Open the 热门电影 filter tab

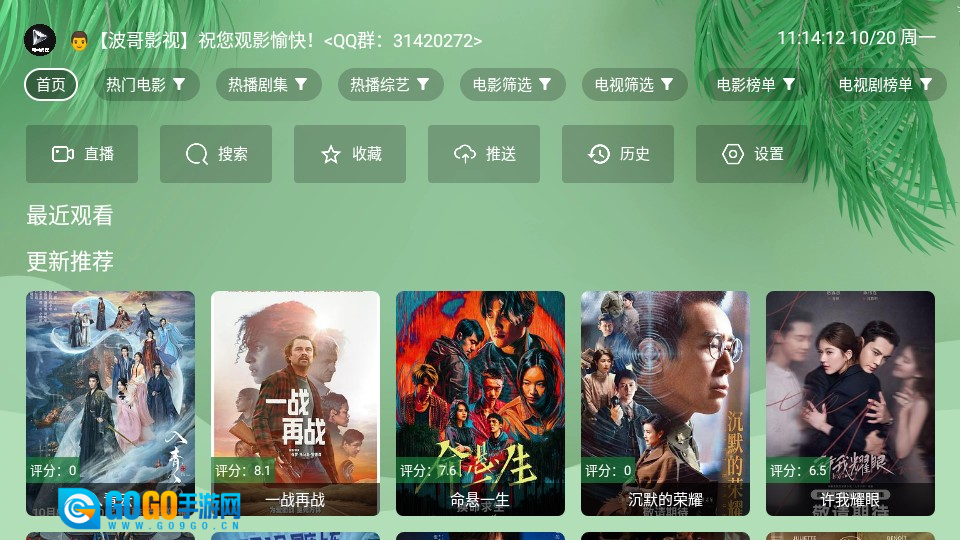(146, 85)
